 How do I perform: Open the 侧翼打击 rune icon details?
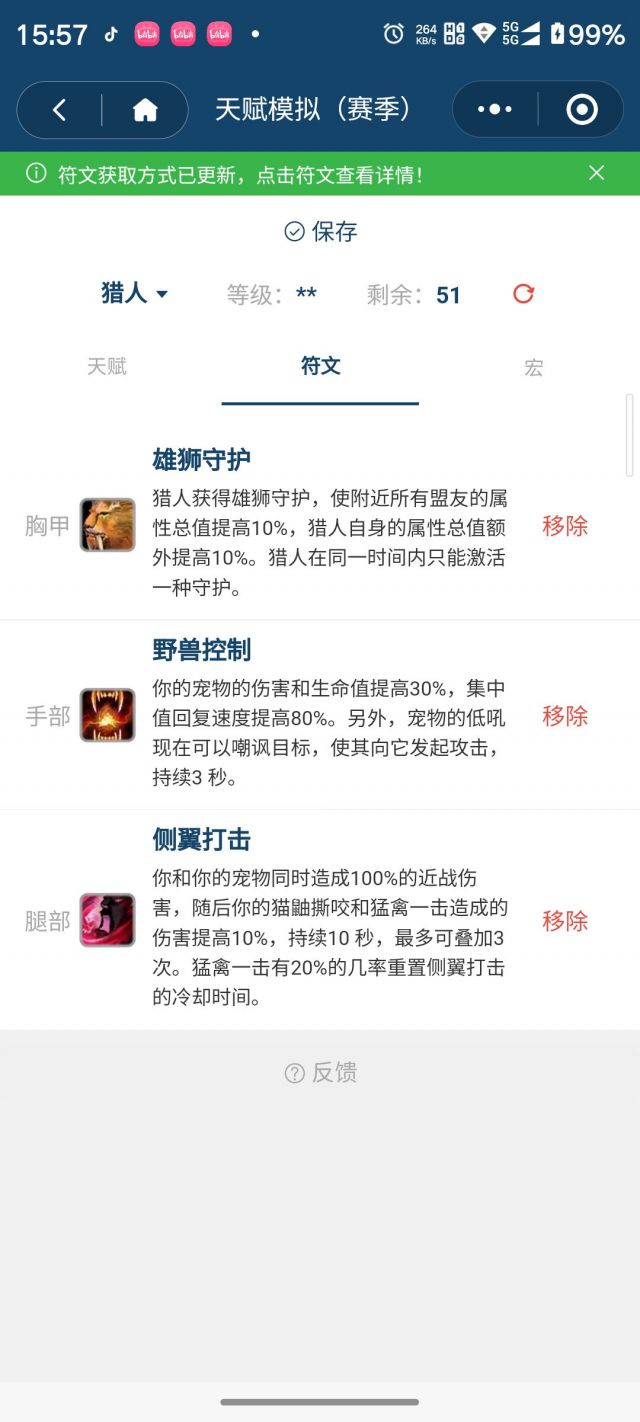tap(108, 921)
